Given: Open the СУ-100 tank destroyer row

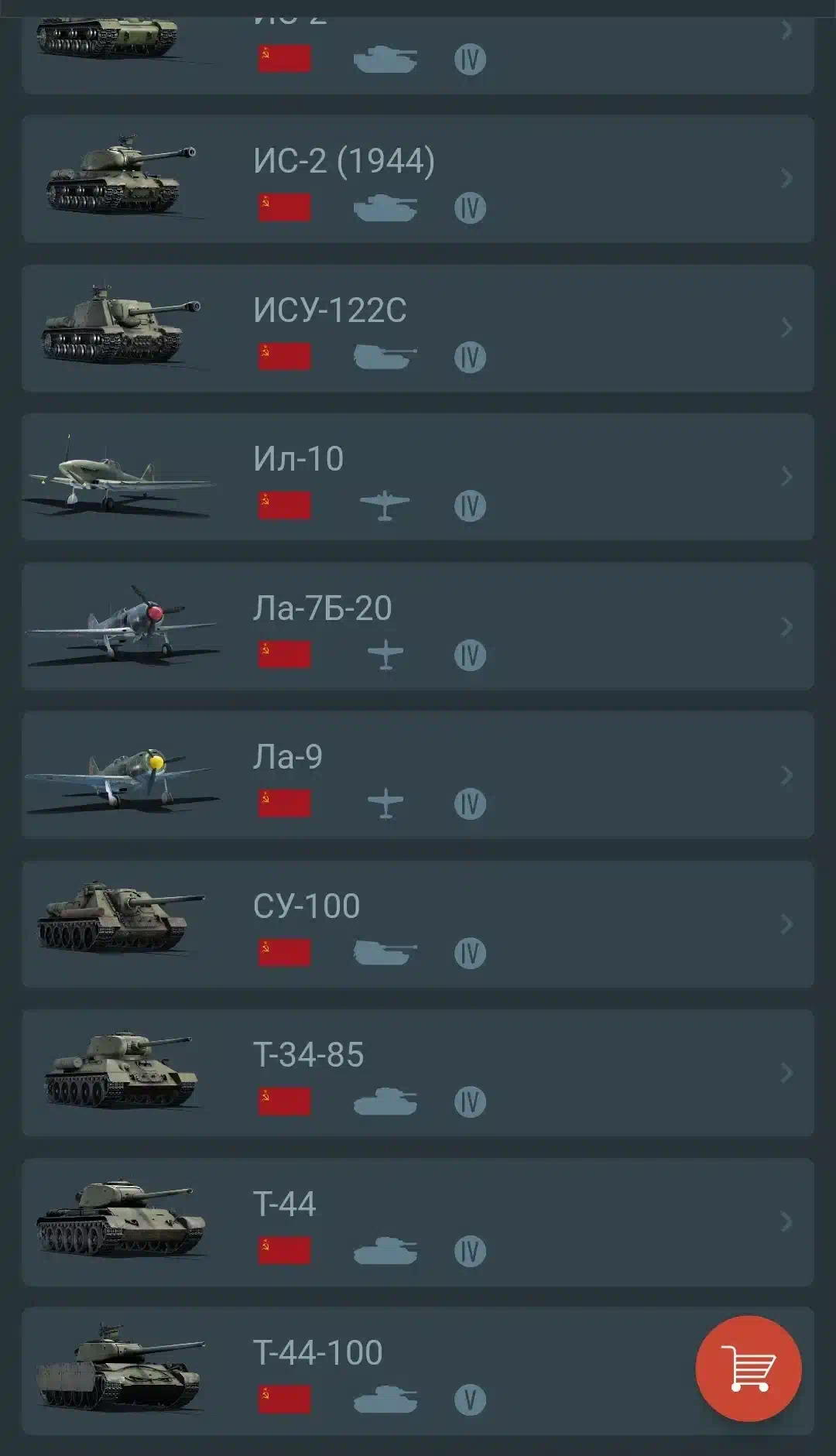Looking at the screenshot, I should click(418, 923).
